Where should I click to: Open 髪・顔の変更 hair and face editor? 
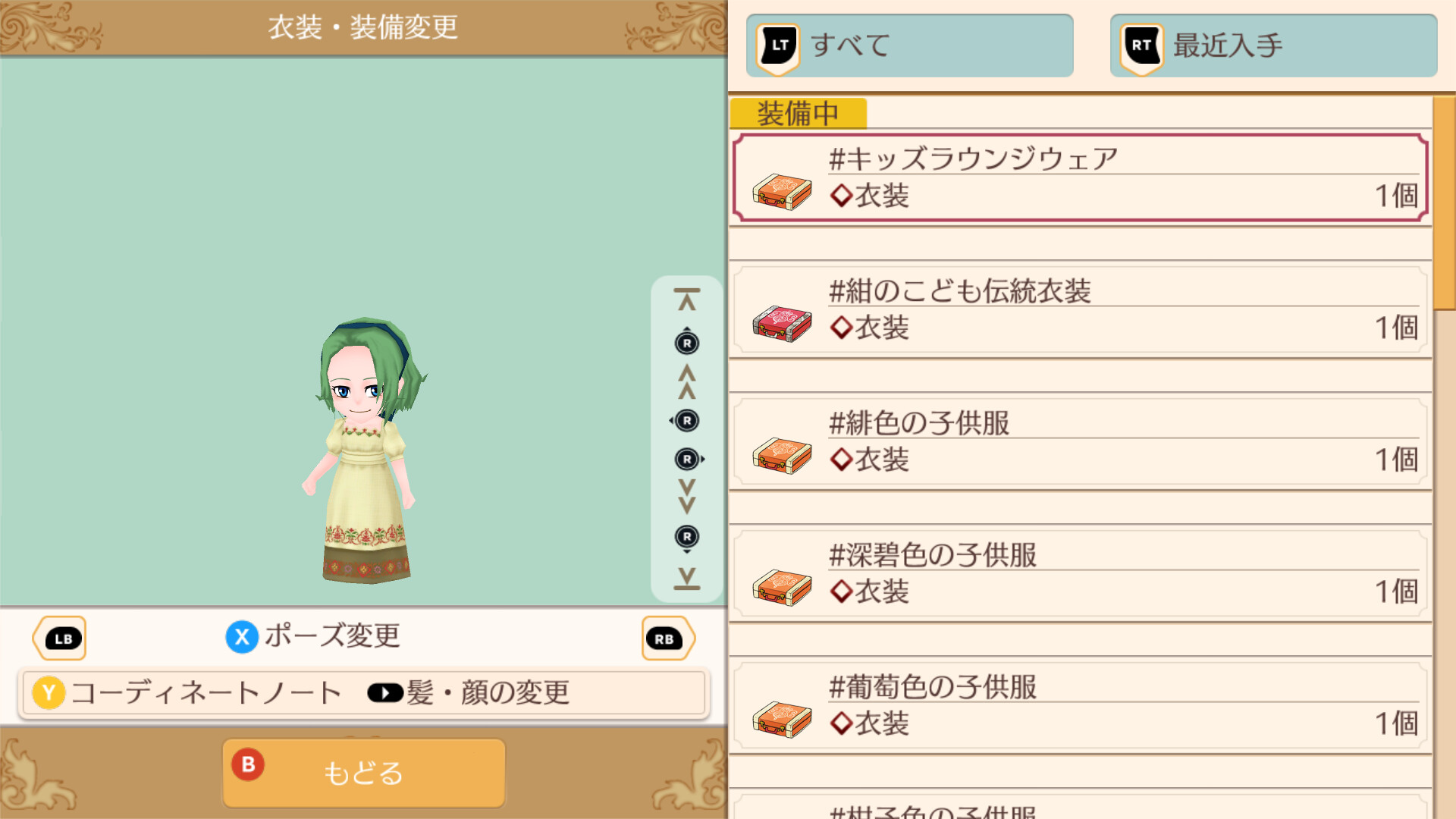[469, 692]
